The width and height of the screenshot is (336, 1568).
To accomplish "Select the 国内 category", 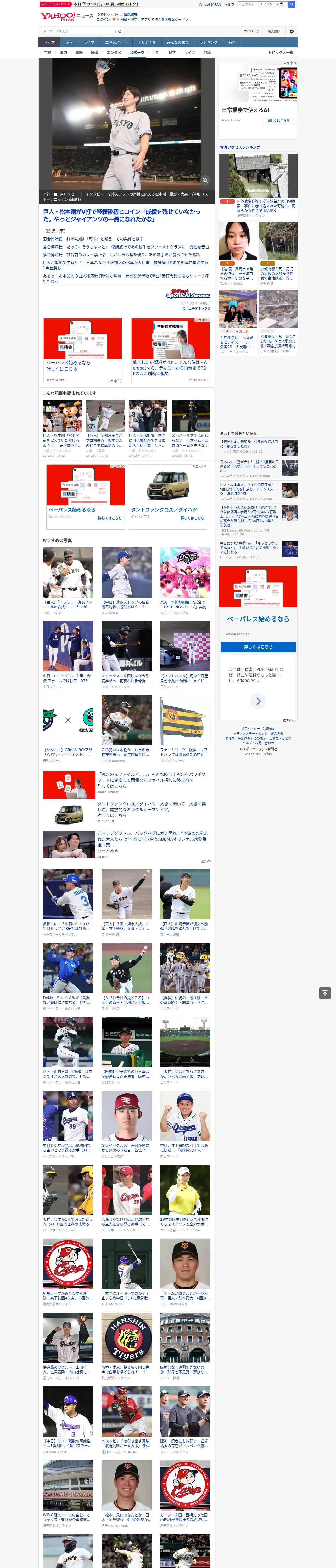I will click(63, 52).
